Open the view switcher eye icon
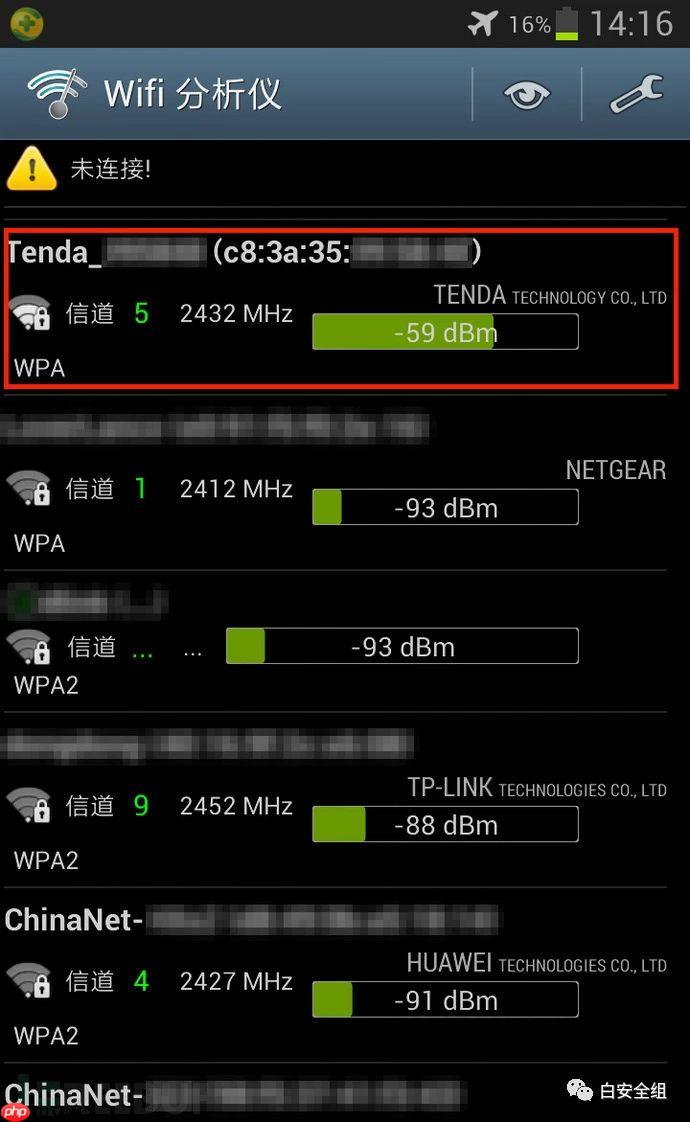This screenshot has height=1122, width=690. click(x=527, y=95)
